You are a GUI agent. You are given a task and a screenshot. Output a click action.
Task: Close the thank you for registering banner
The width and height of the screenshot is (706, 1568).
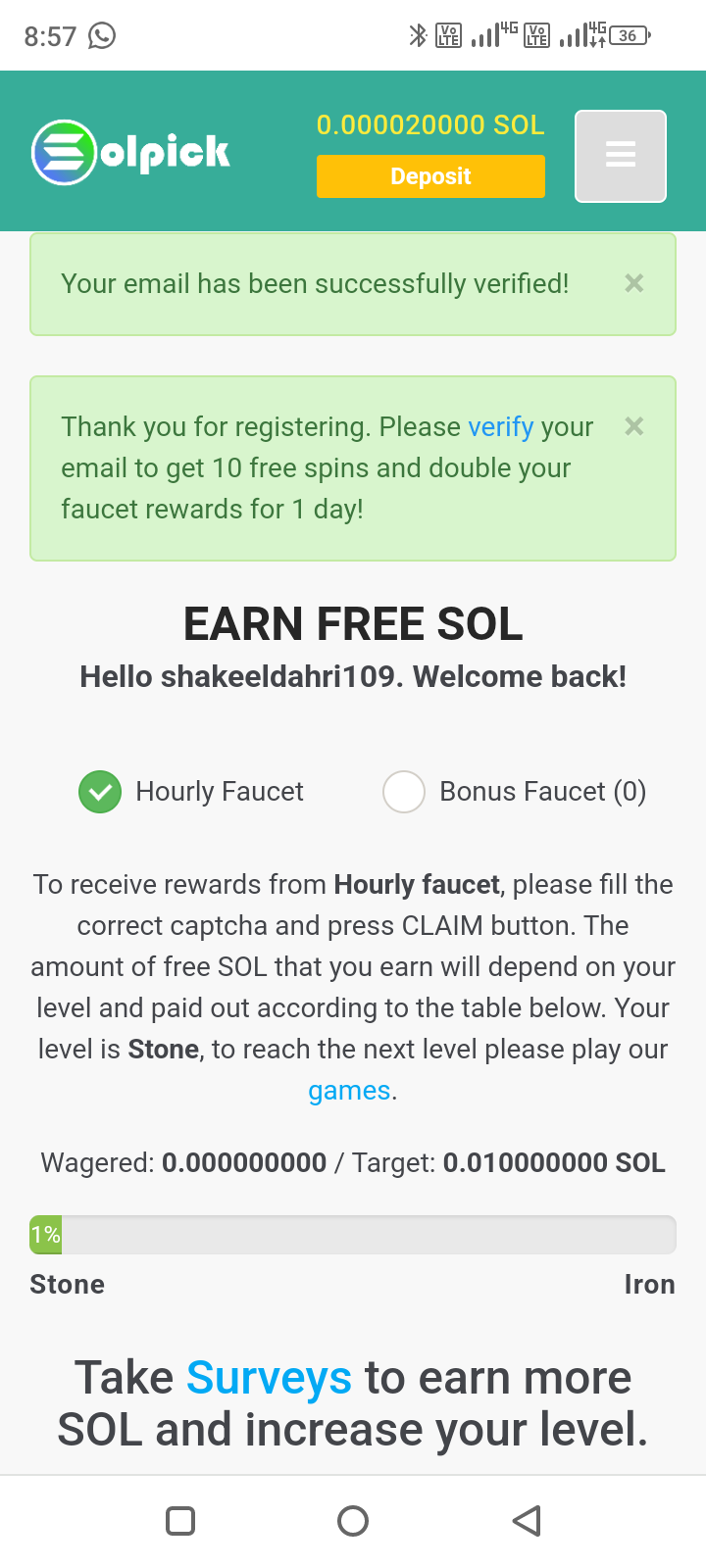634,426
